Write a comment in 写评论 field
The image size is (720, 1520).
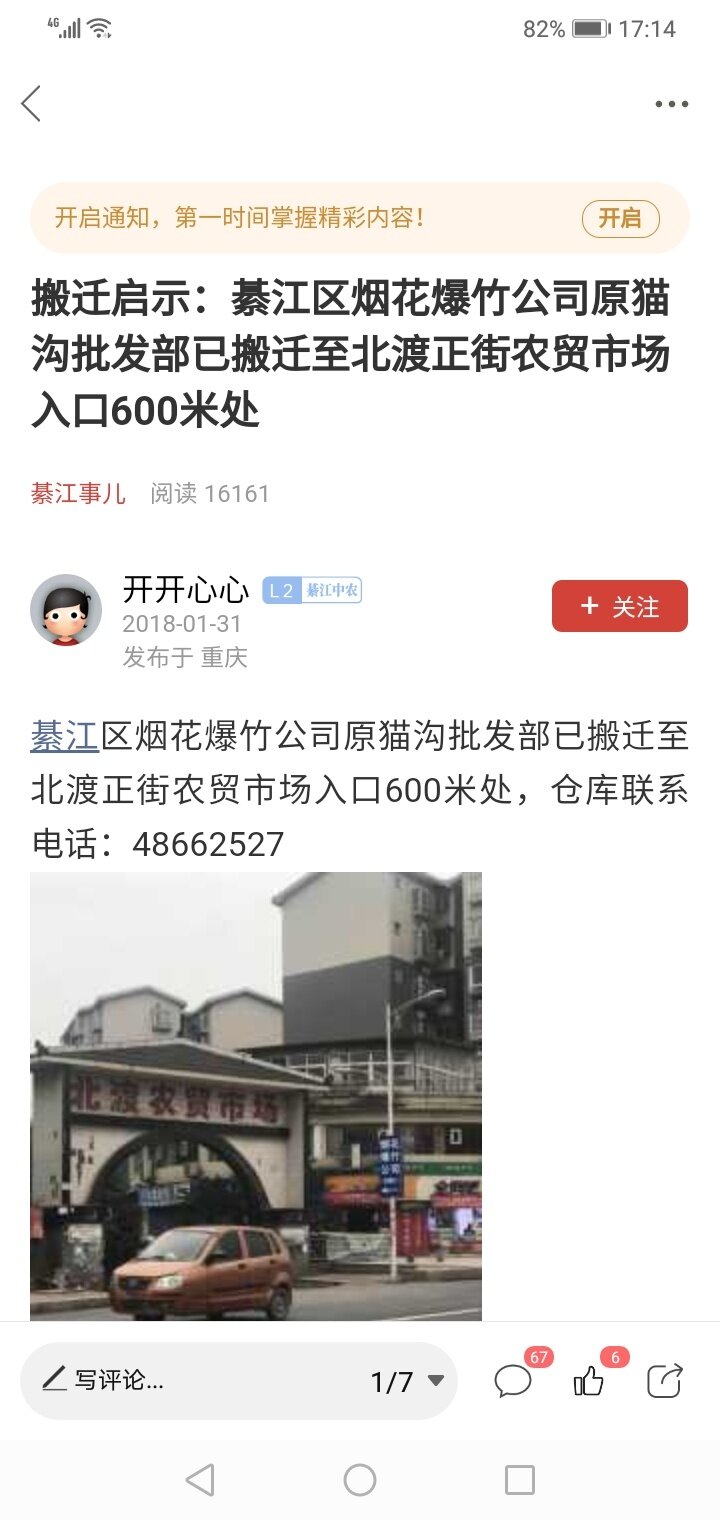[120, 1381]
